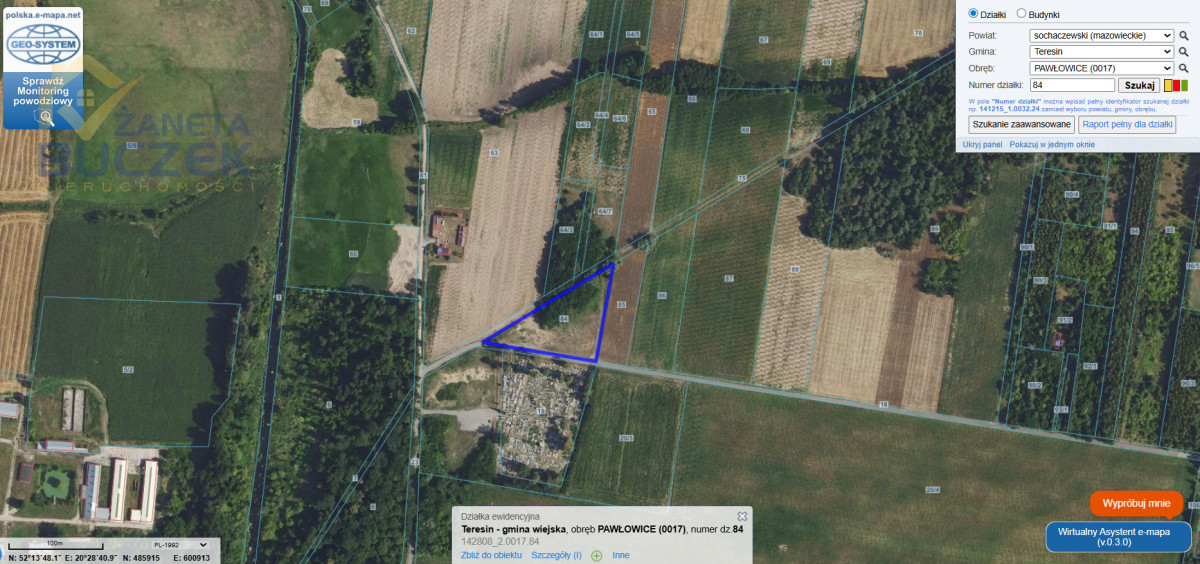Open Szukanie zaawansowane

pyautogui.click(x=1022, y=125)
